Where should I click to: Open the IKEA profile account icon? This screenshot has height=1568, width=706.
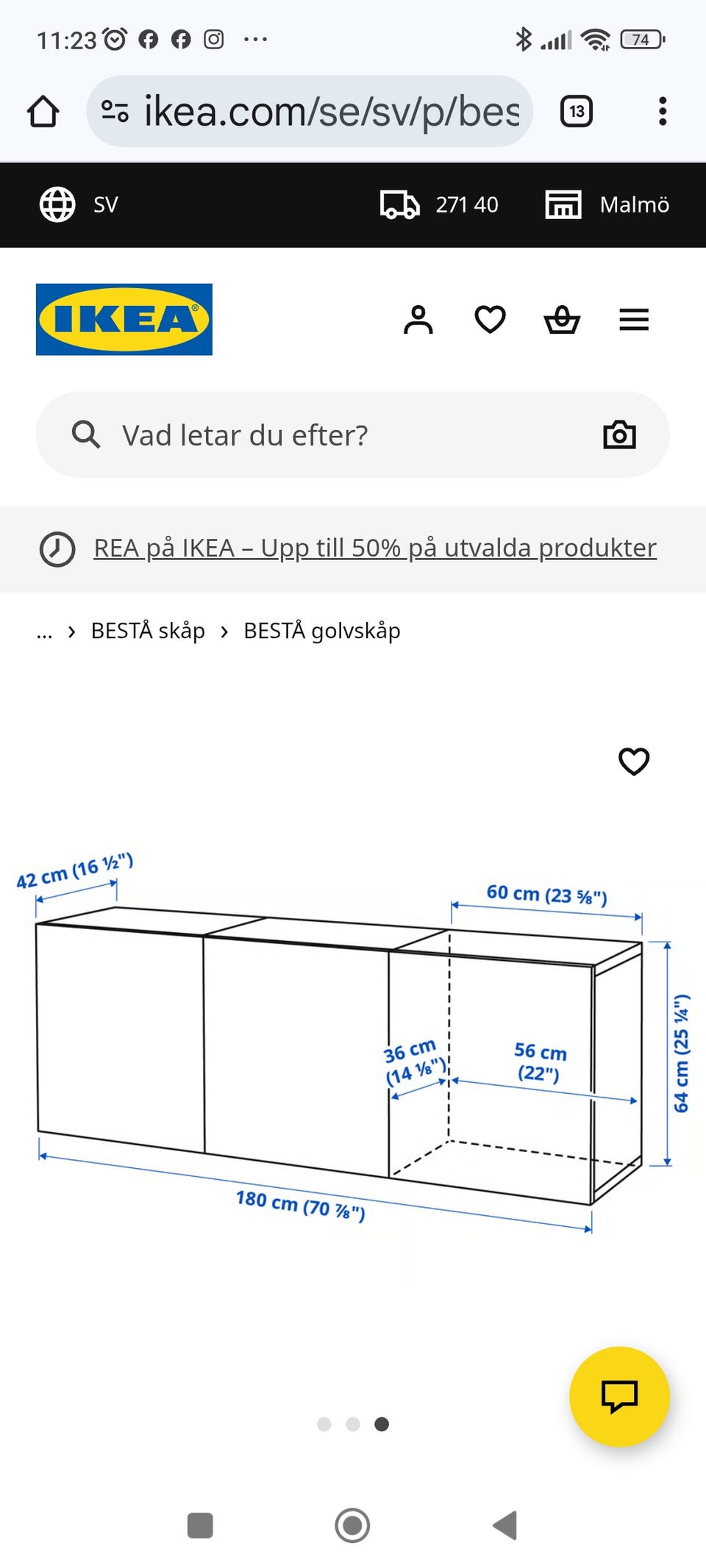[419, 319]
